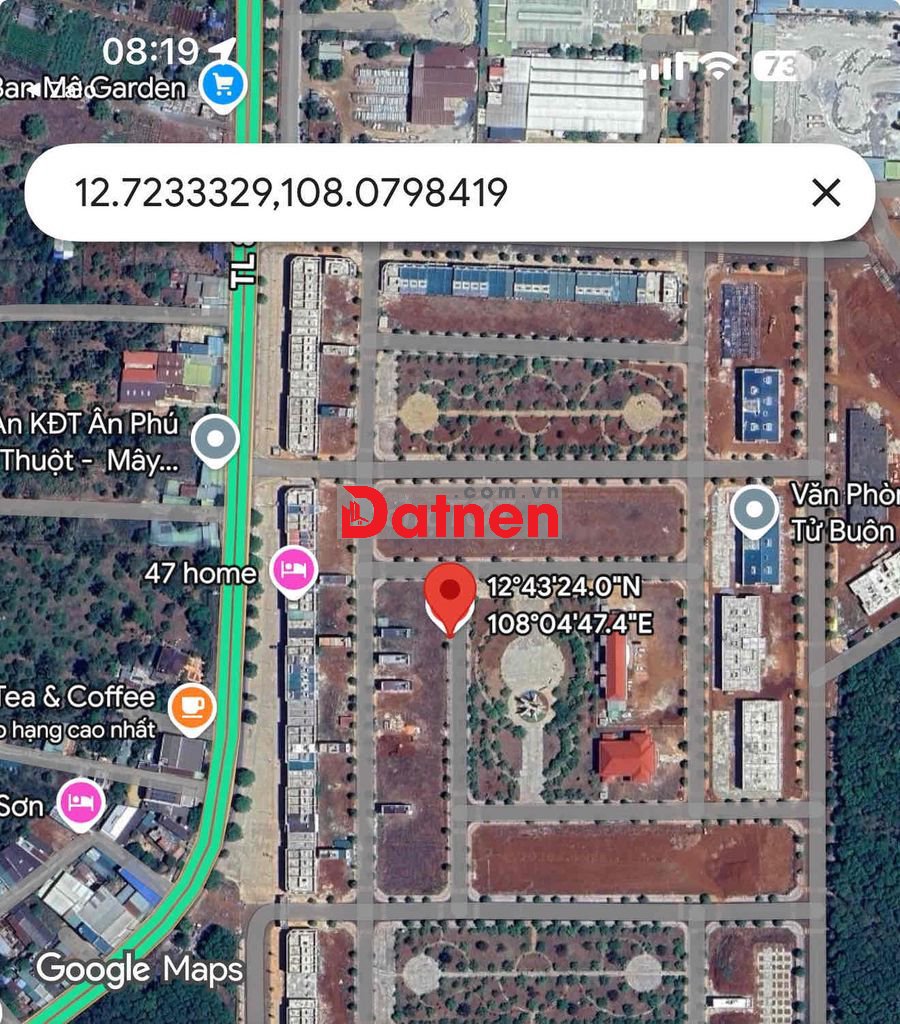Select the Tea & Coffee cafe marker
Viewport: 900px width, 1024px height.
click(x=191, y=707)
